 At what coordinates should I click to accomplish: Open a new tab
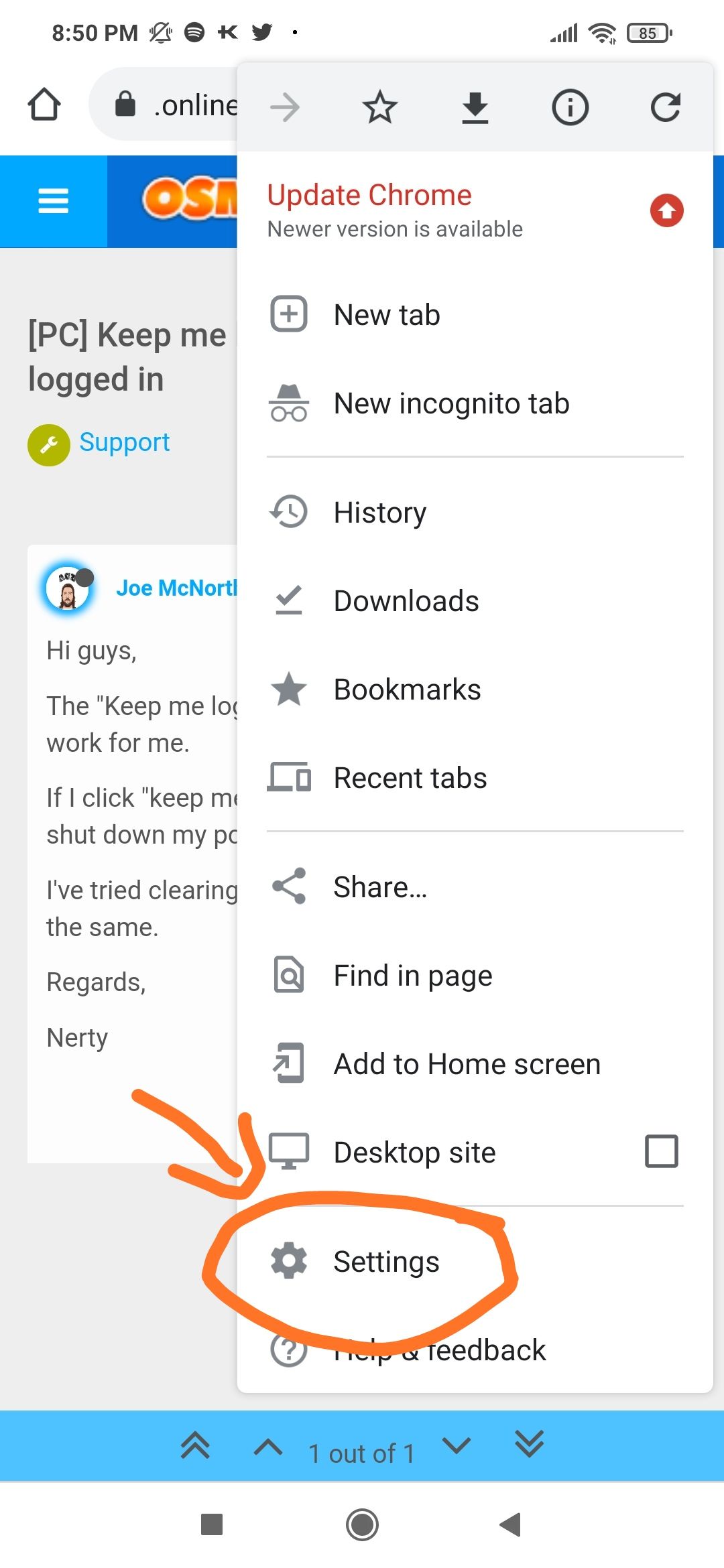(x=387, y=315)
